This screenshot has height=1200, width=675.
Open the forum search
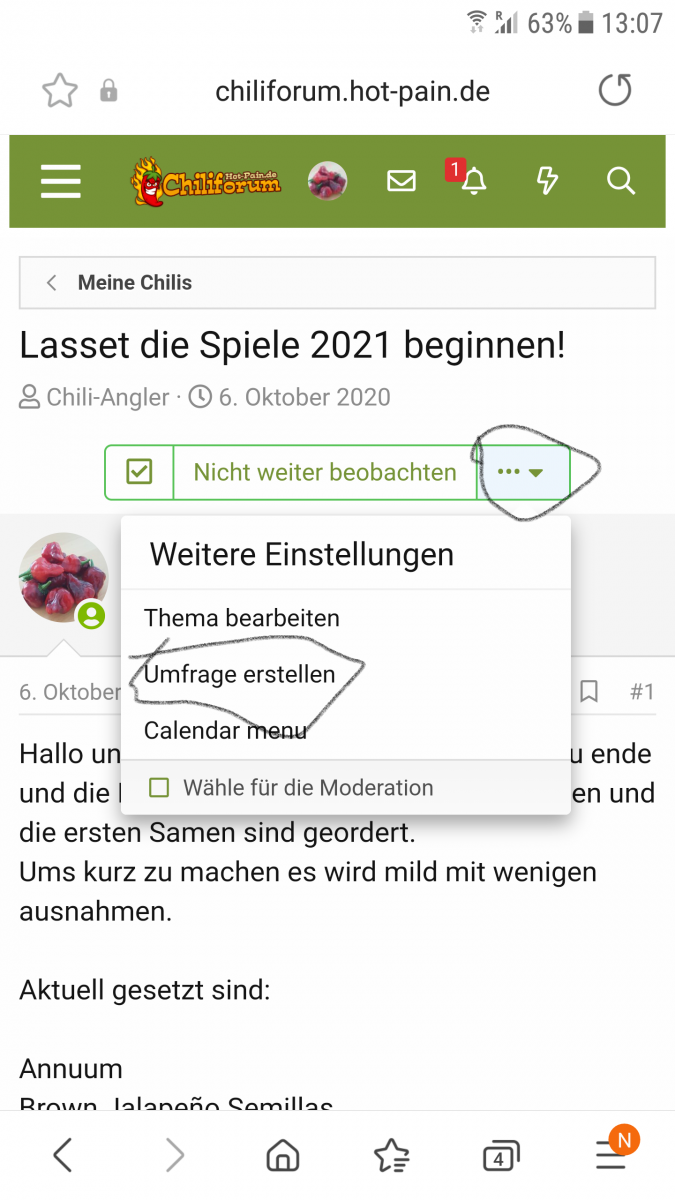point(621,181)
